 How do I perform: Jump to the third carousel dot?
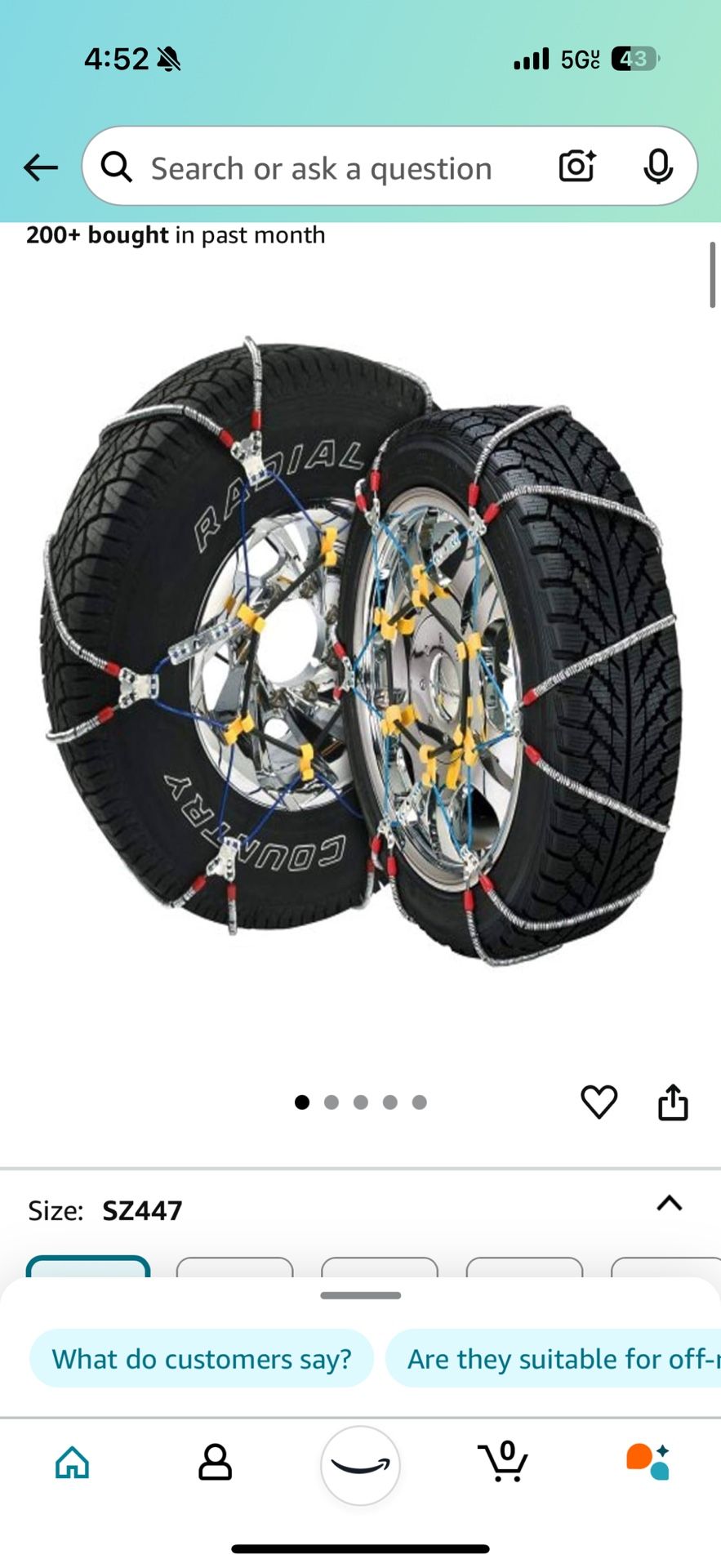360,1102
